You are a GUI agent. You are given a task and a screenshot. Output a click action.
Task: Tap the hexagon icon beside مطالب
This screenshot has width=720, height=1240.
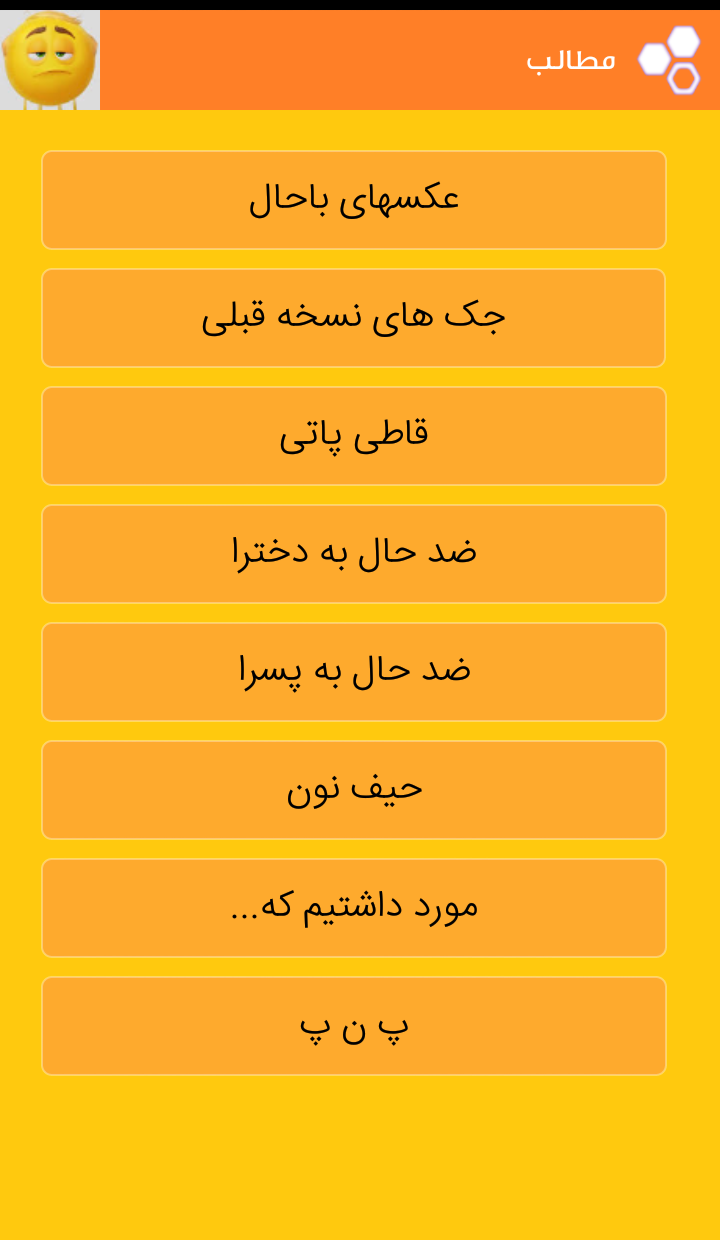(670, 60)
